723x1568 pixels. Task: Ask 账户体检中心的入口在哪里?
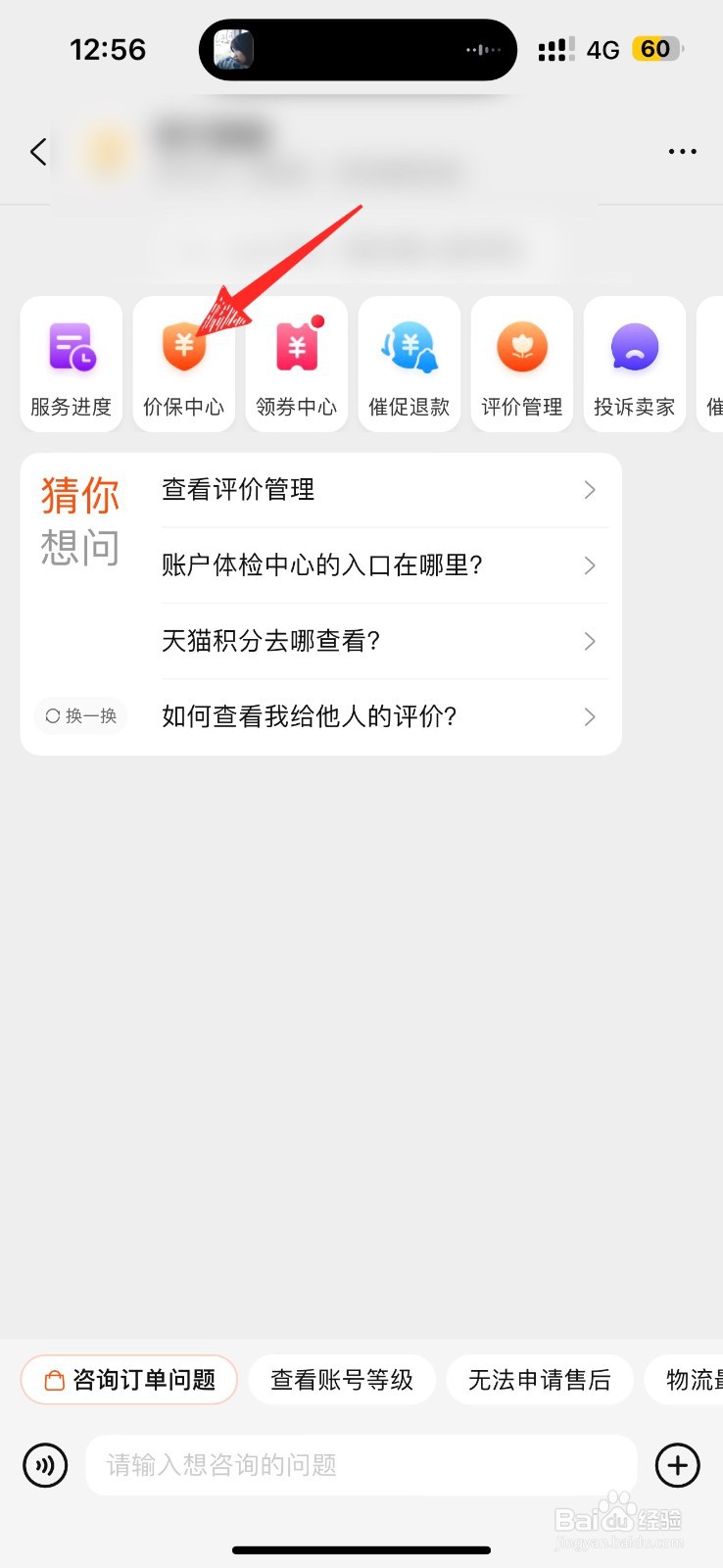[382, 565]
